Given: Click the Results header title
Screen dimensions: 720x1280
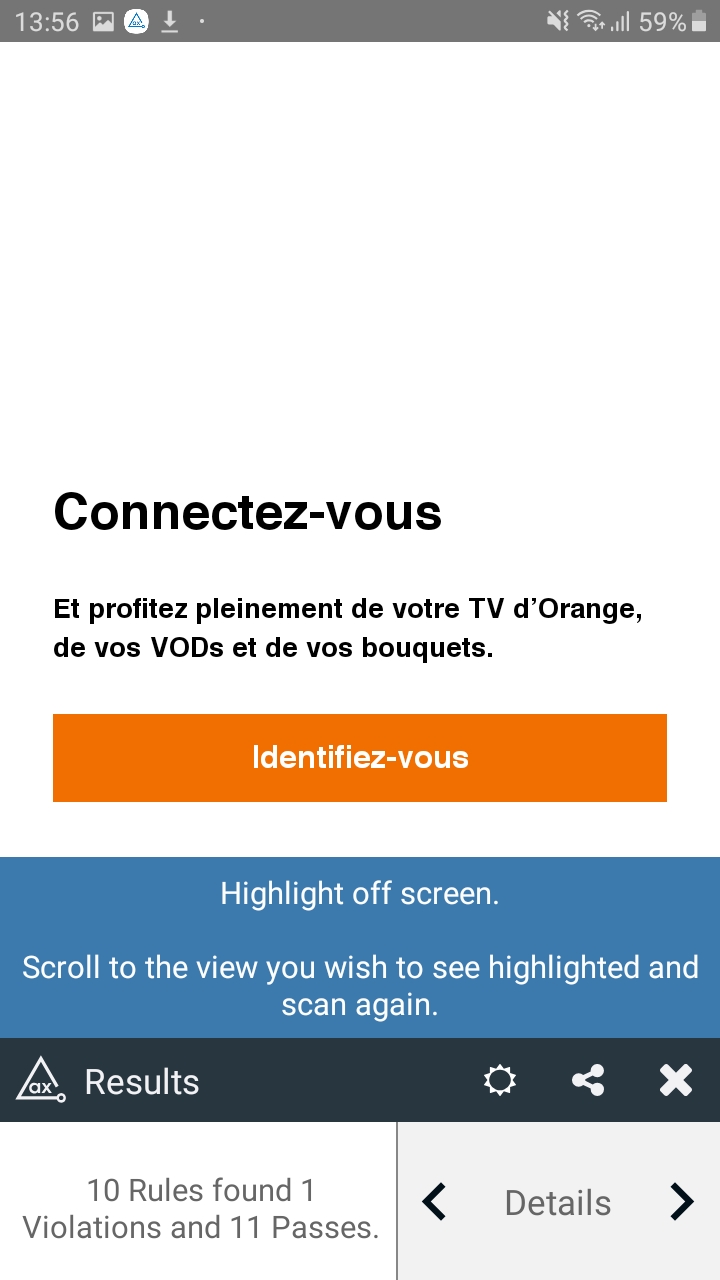Looking at the screenshot, I should coord(141,1080).
